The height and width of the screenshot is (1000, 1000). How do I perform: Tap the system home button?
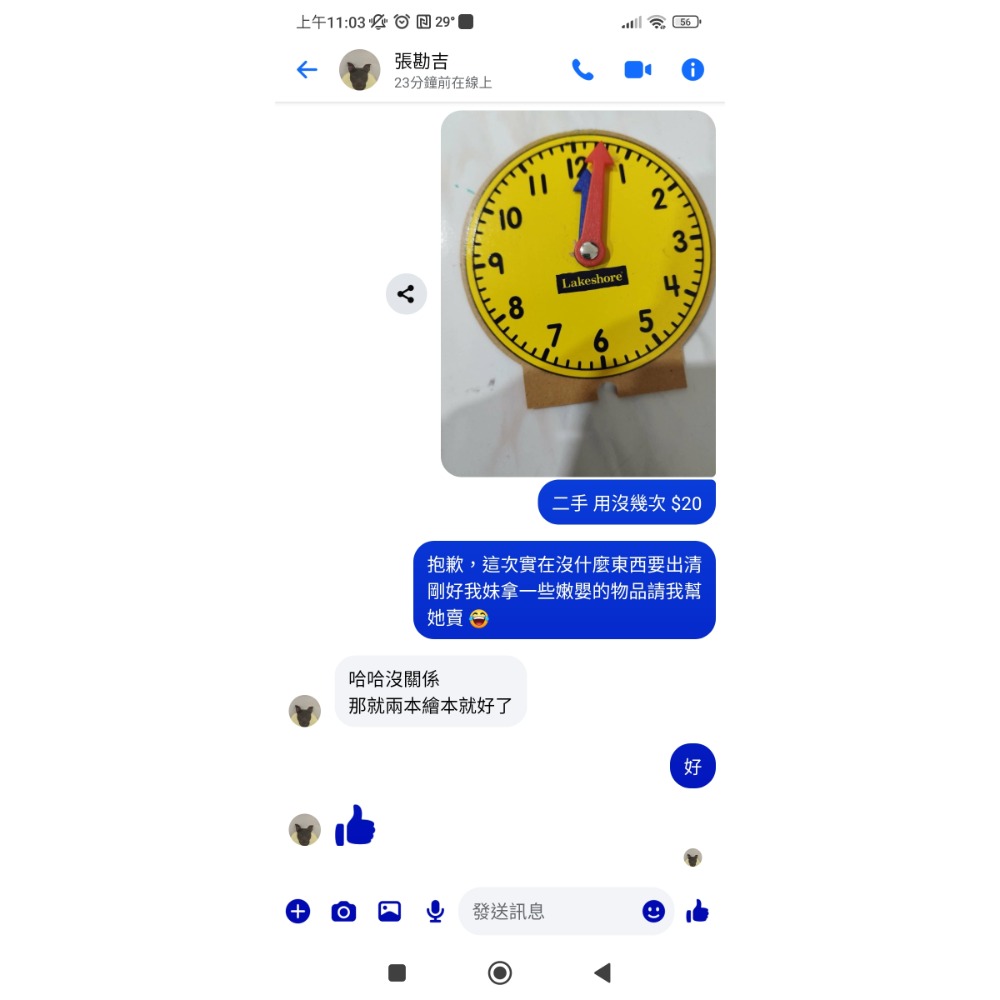[x=500, y=973]
